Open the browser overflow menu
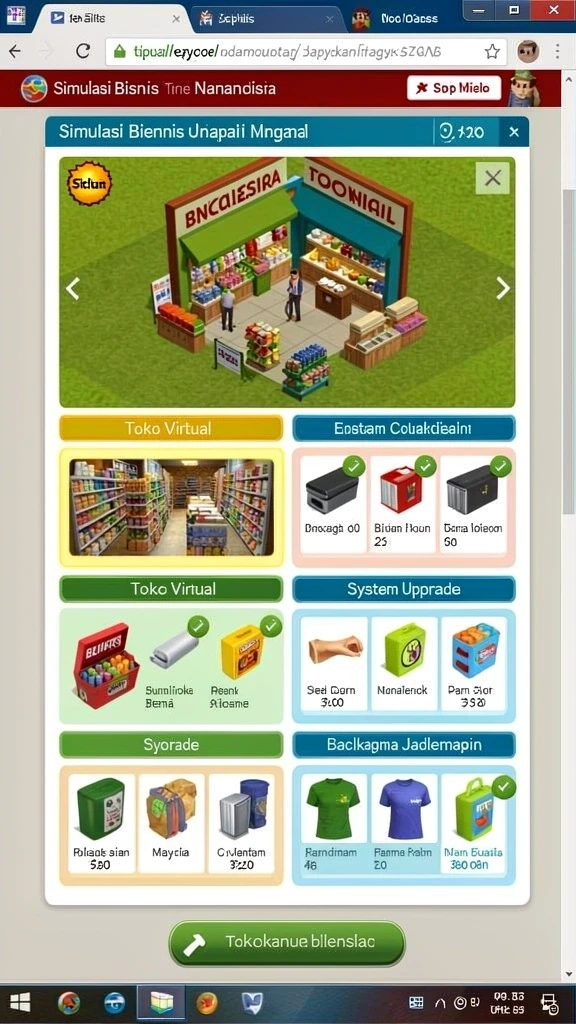 pyautogui.click(x=558, y=51)
